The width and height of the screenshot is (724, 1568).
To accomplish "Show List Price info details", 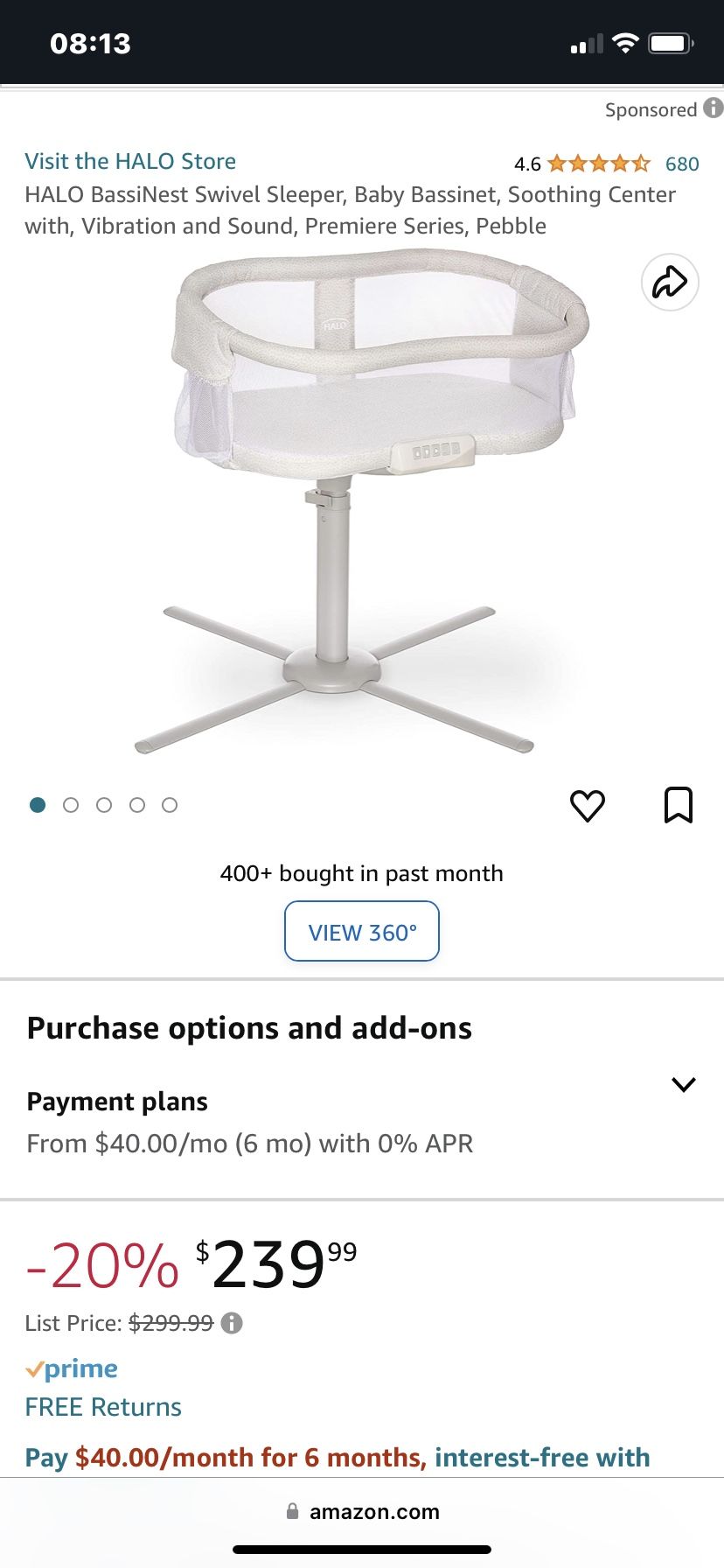I will click(232, 1323).
